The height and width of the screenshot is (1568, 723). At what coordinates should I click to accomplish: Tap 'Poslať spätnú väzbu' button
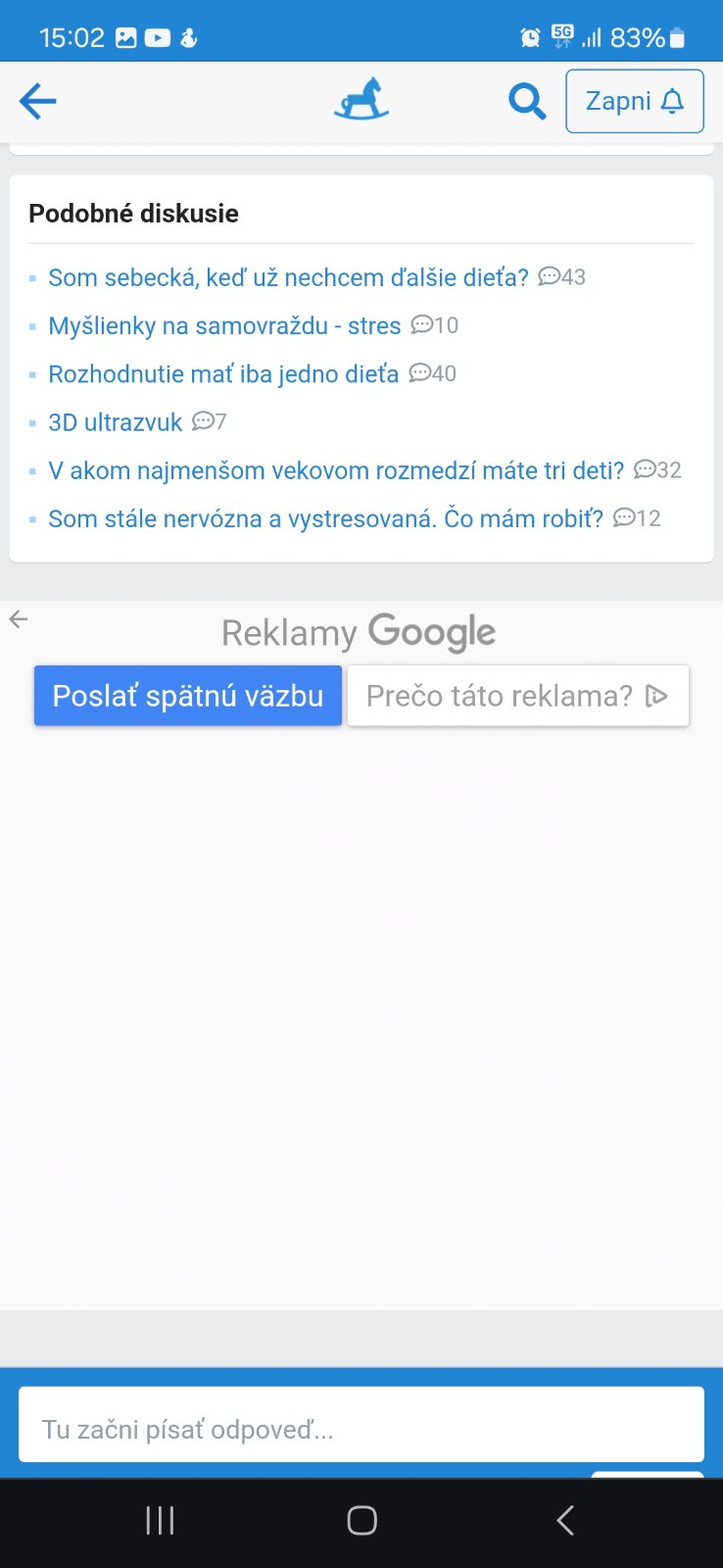point(188,696)
